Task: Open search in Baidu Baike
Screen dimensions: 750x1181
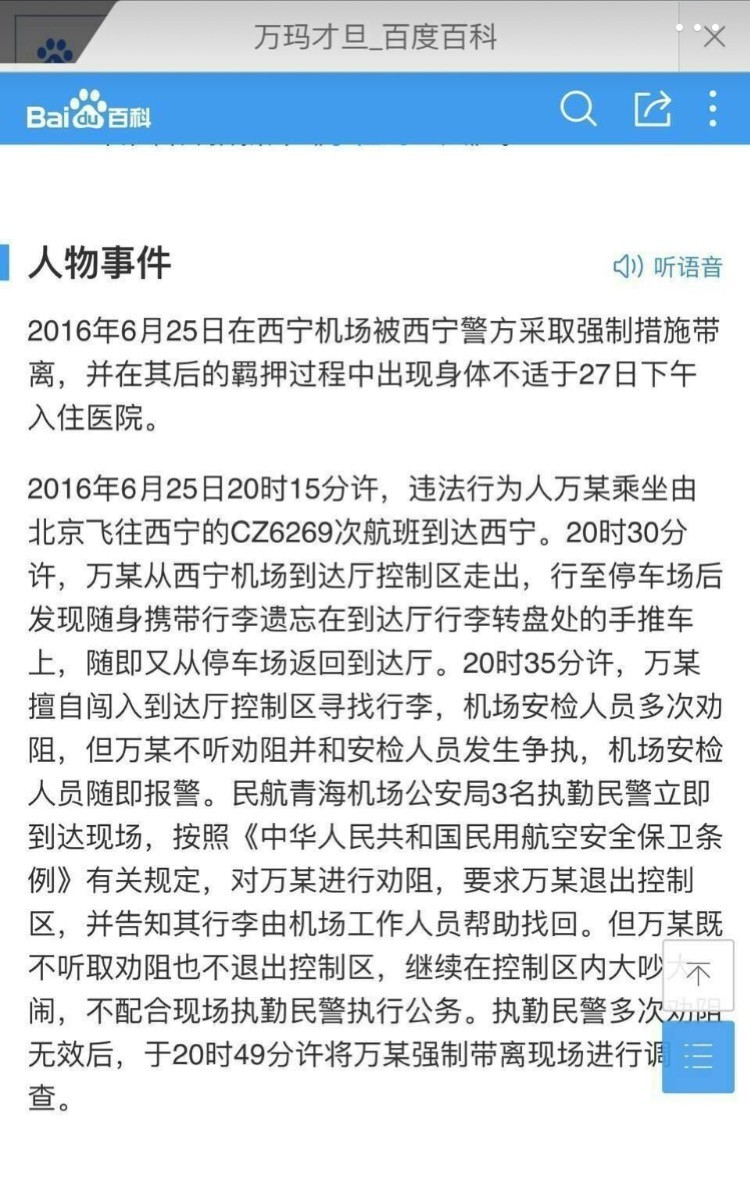Action: [x=578, y=108]
